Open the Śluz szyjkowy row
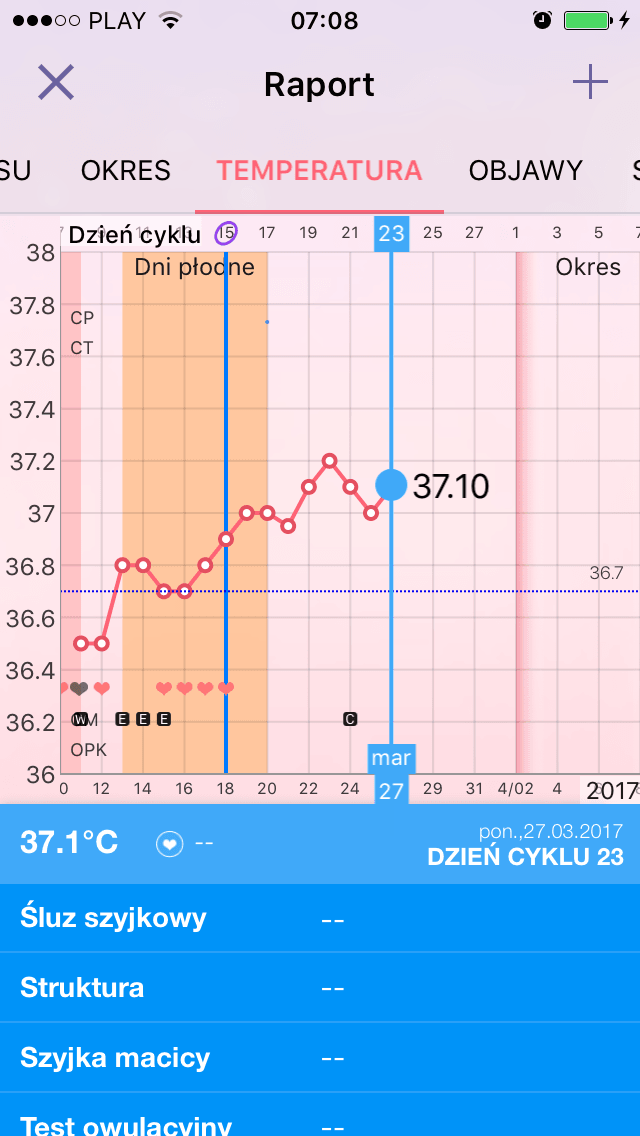The width and height of the screenshot is (640, 1136). pos(320,918)
